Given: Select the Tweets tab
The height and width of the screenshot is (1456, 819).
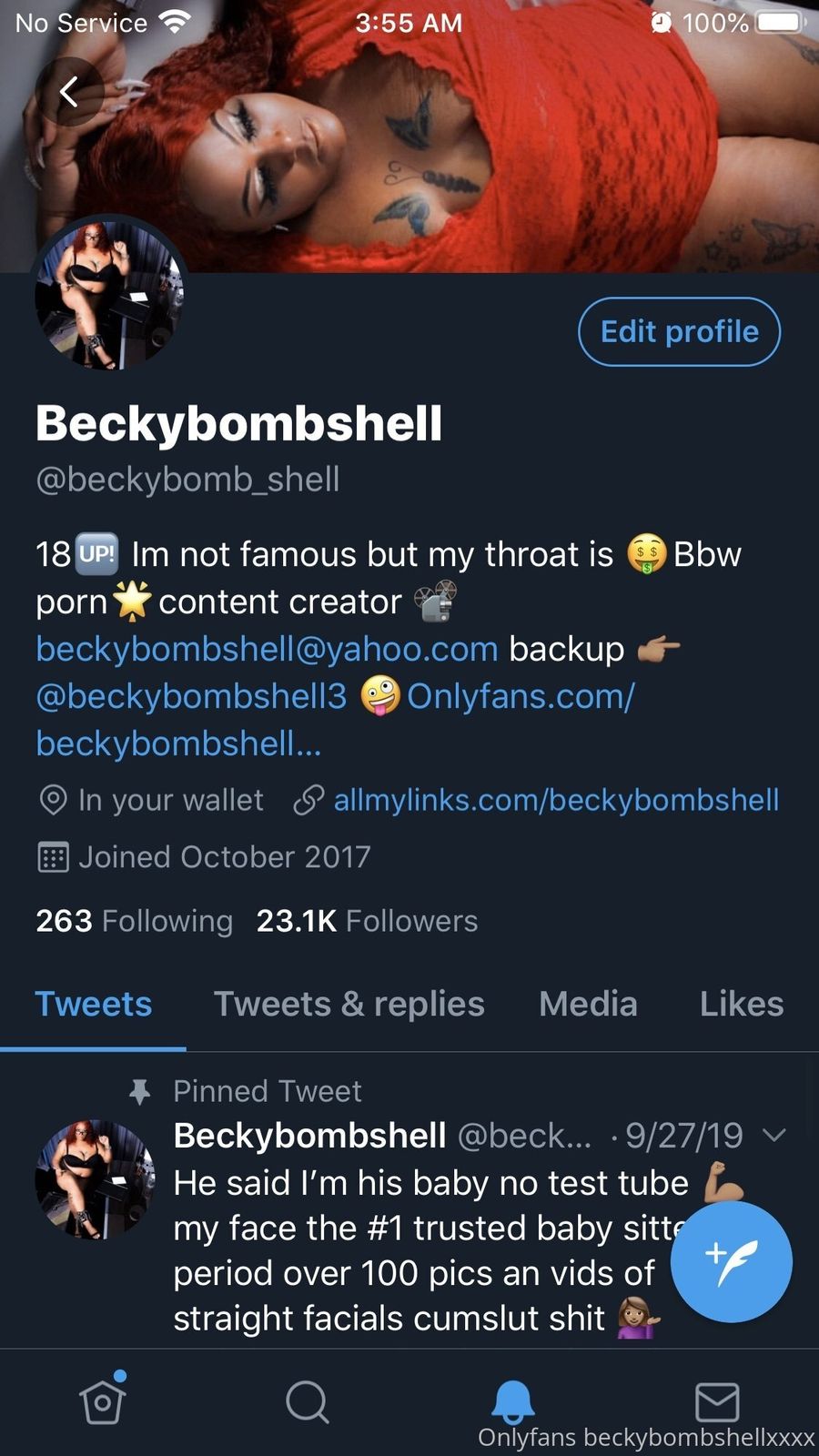Looking at the screenshot, I should pos(93,1004).
